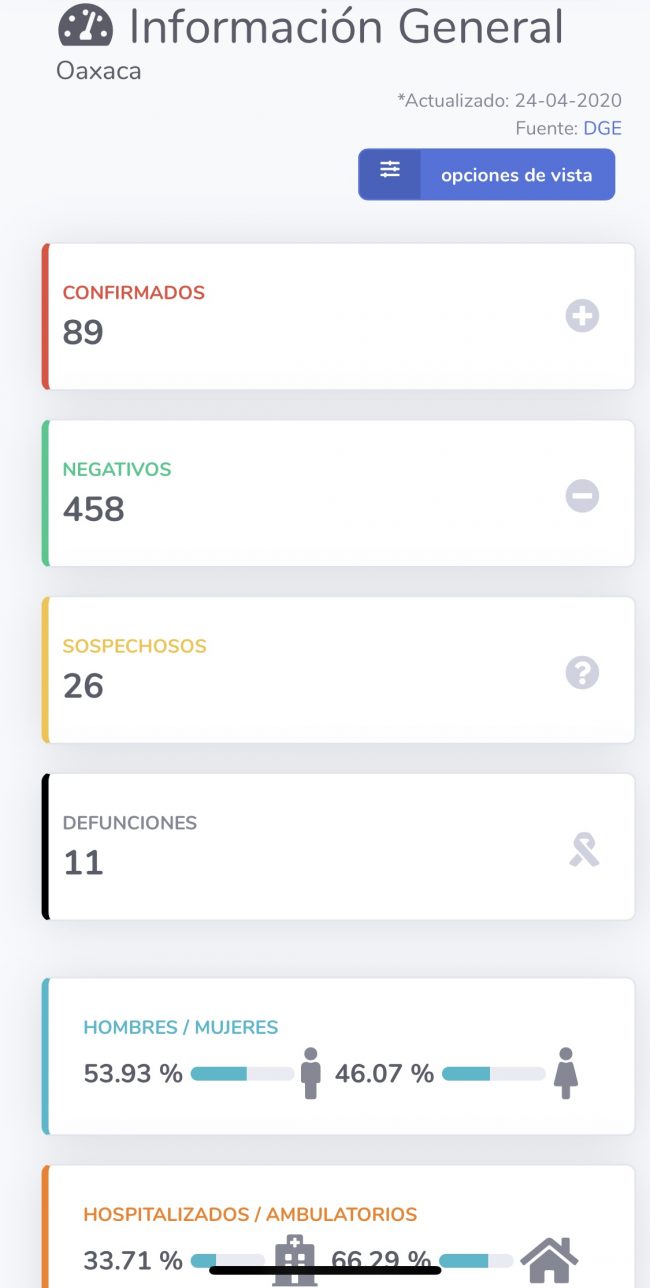This screenshot has width=650, height=1288.
Task: Open the opciones de vista menu
Action: pyautogui.click(x=487, y=175)
